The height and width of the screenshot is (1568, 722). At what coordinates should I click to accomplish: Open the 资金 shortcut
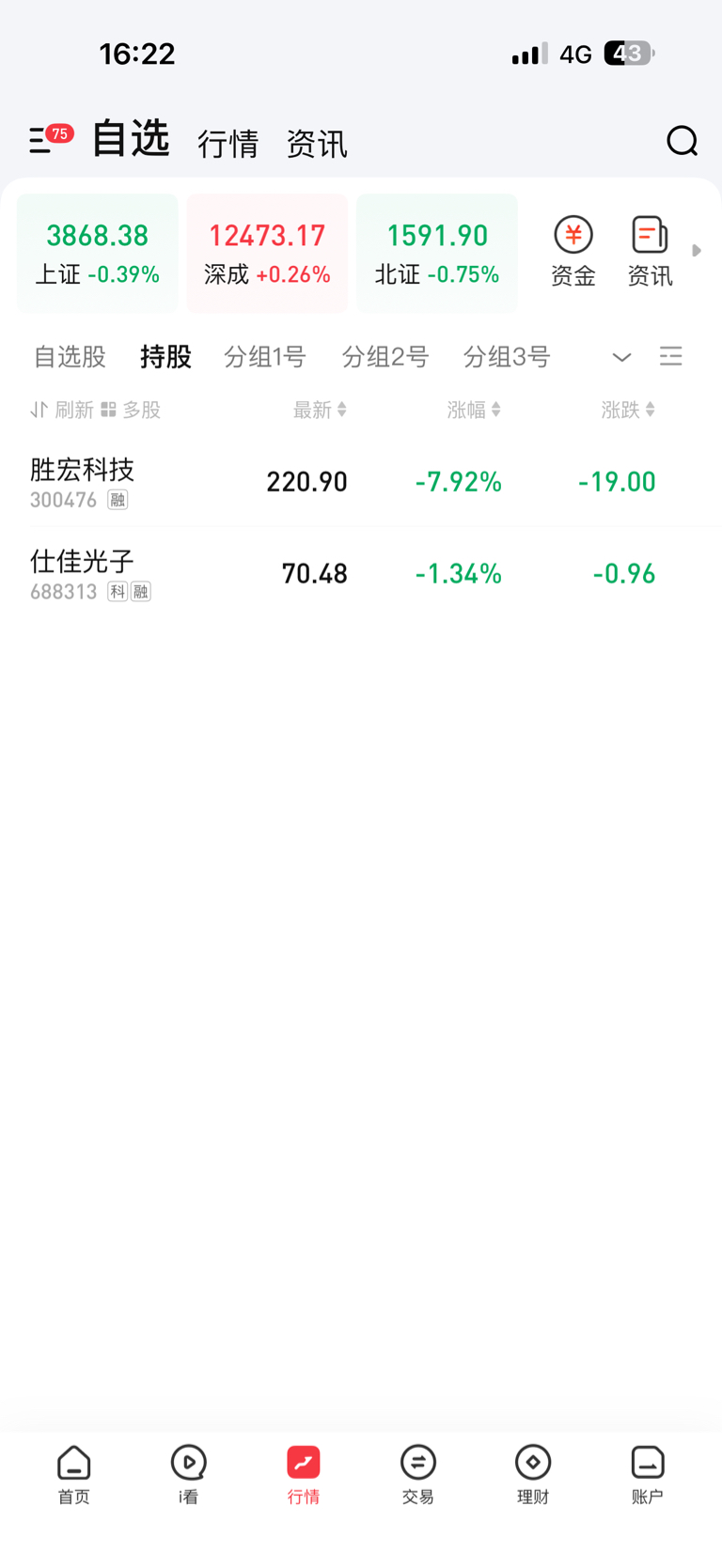pyautogui.click(x=573, y=252)
